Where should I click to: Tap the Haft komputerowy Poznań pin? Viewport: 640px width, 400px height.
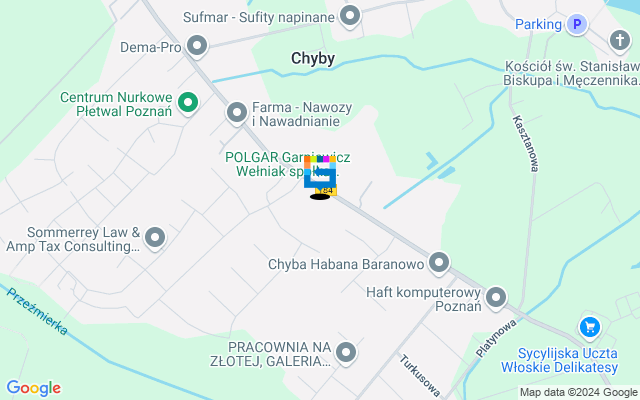[495, 297]
